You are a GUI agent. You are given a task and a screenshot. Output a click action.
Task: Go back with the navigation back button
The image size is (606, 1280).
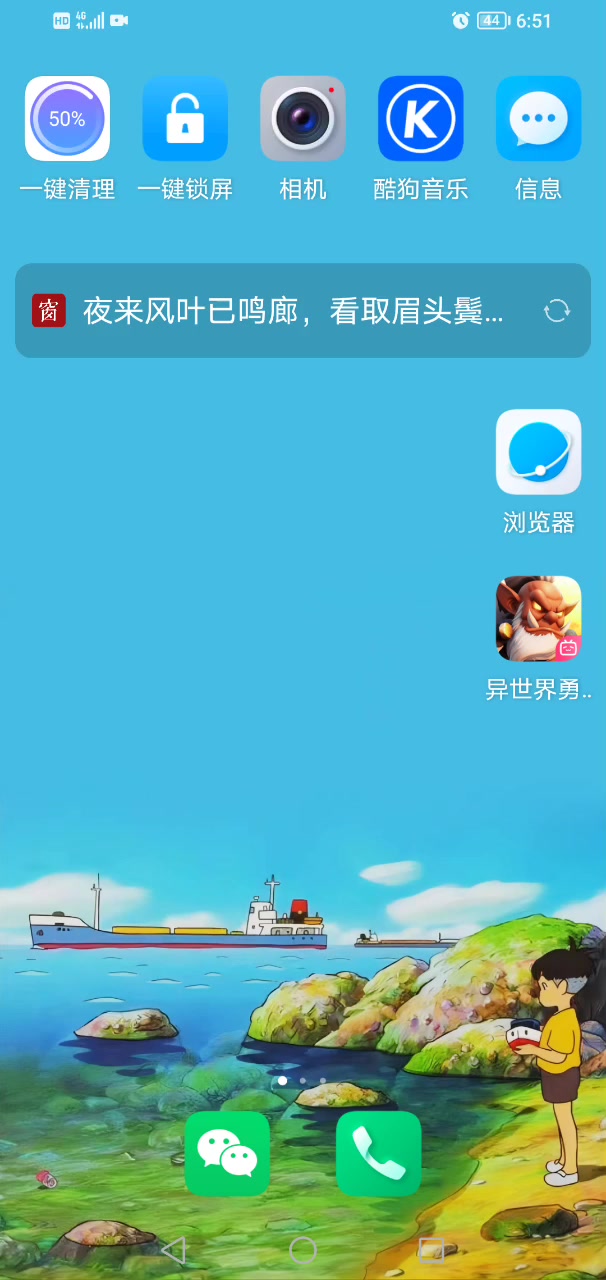click(x=174, y=1250)
